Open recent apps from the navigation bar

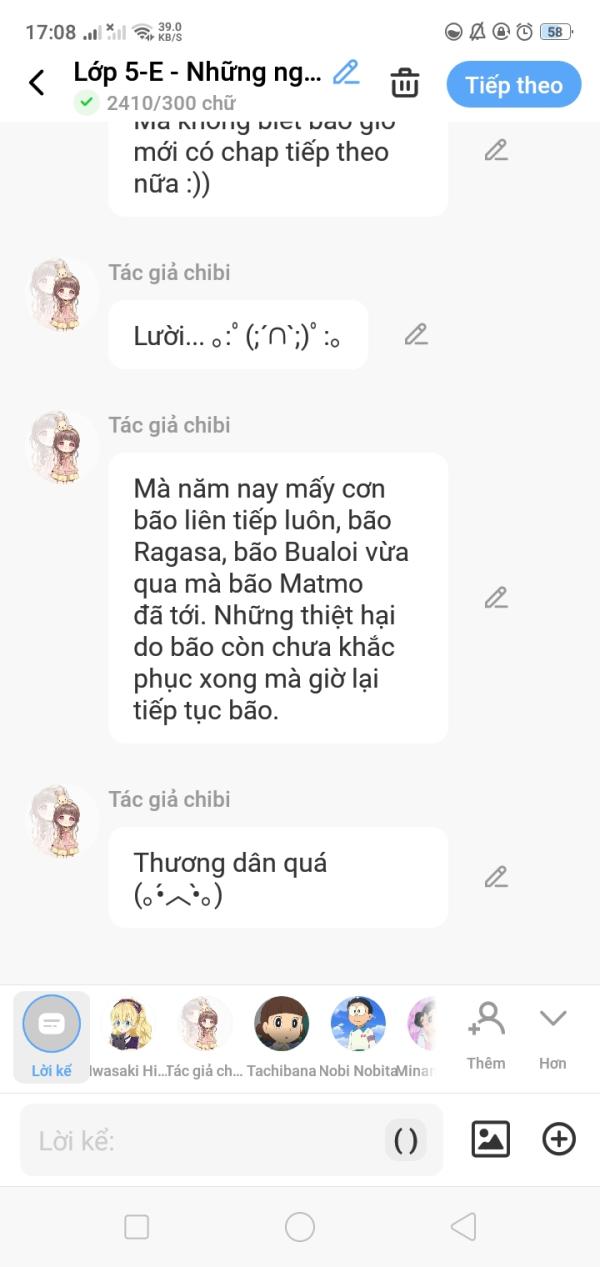tap(136, 1227)
